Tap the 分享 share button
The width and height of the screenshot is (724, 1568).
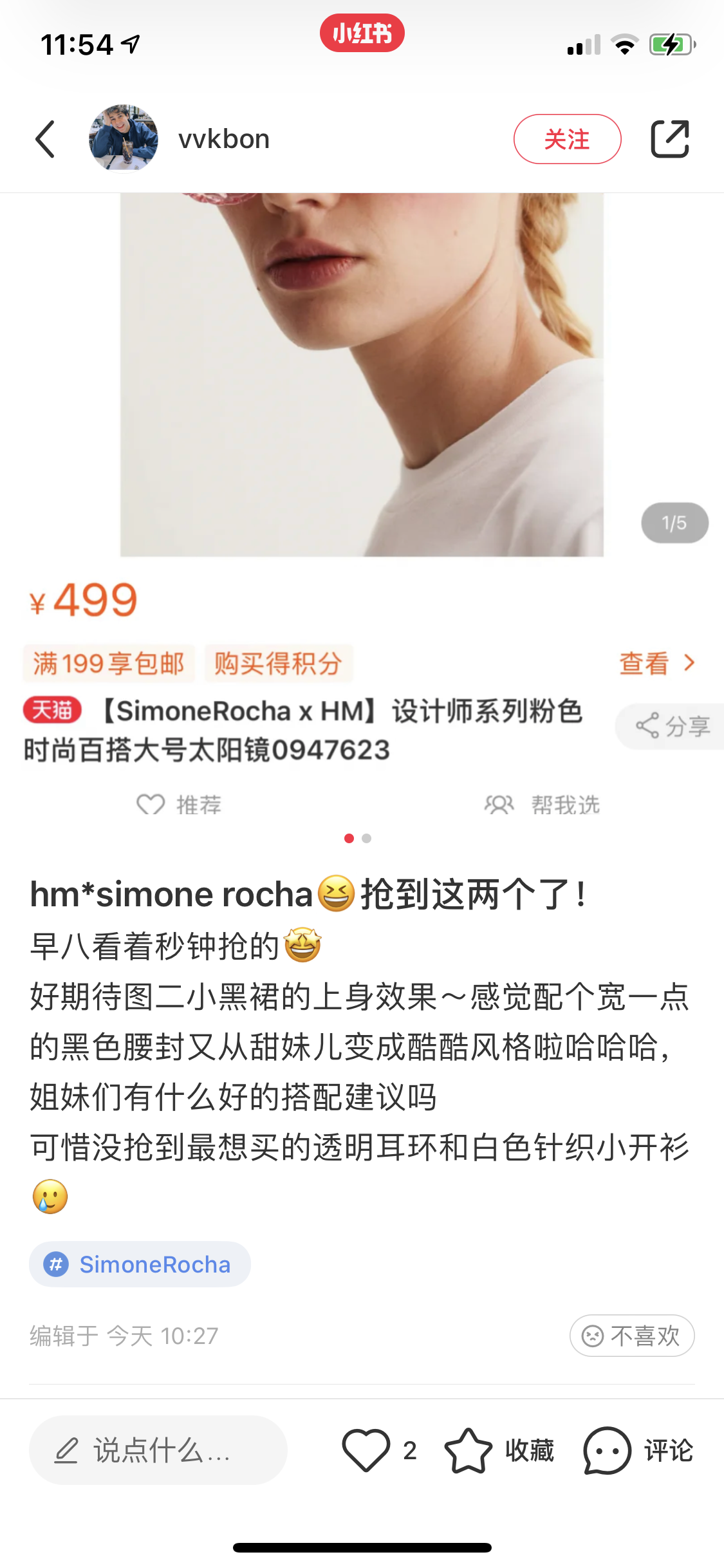(x=672, y=726)
